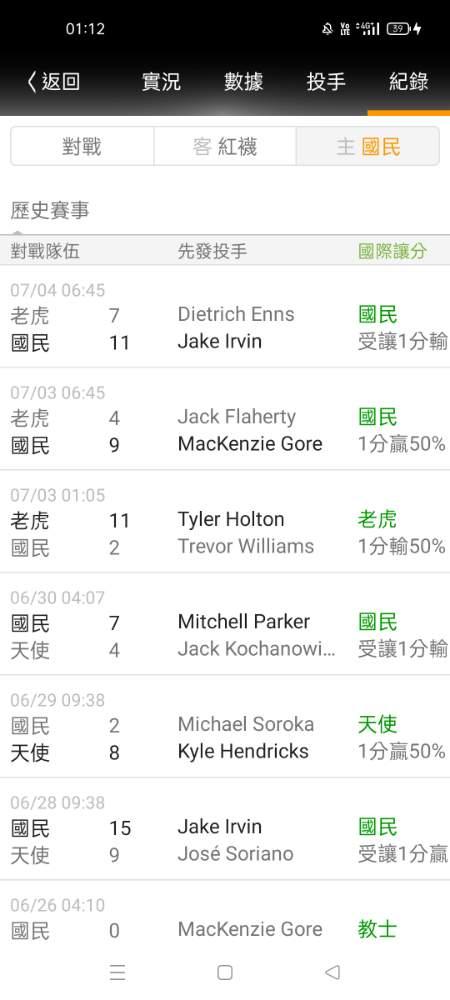
Task: Go back with the 返回 arrow
Action: 53,82
